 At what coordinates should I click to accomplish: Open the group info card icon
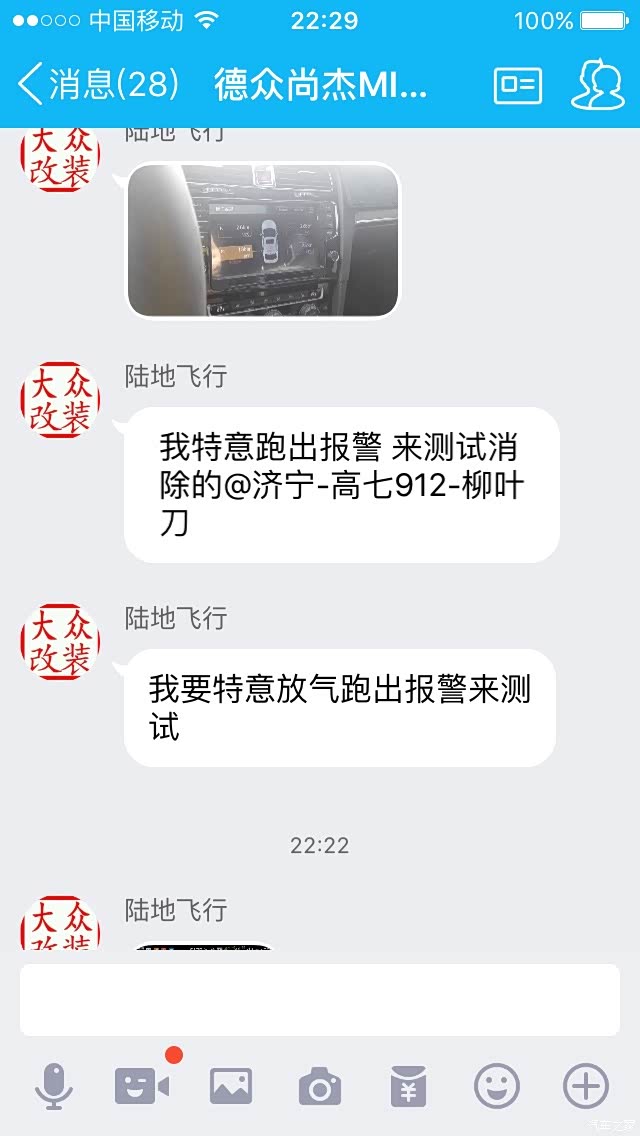tap(517, 86)
